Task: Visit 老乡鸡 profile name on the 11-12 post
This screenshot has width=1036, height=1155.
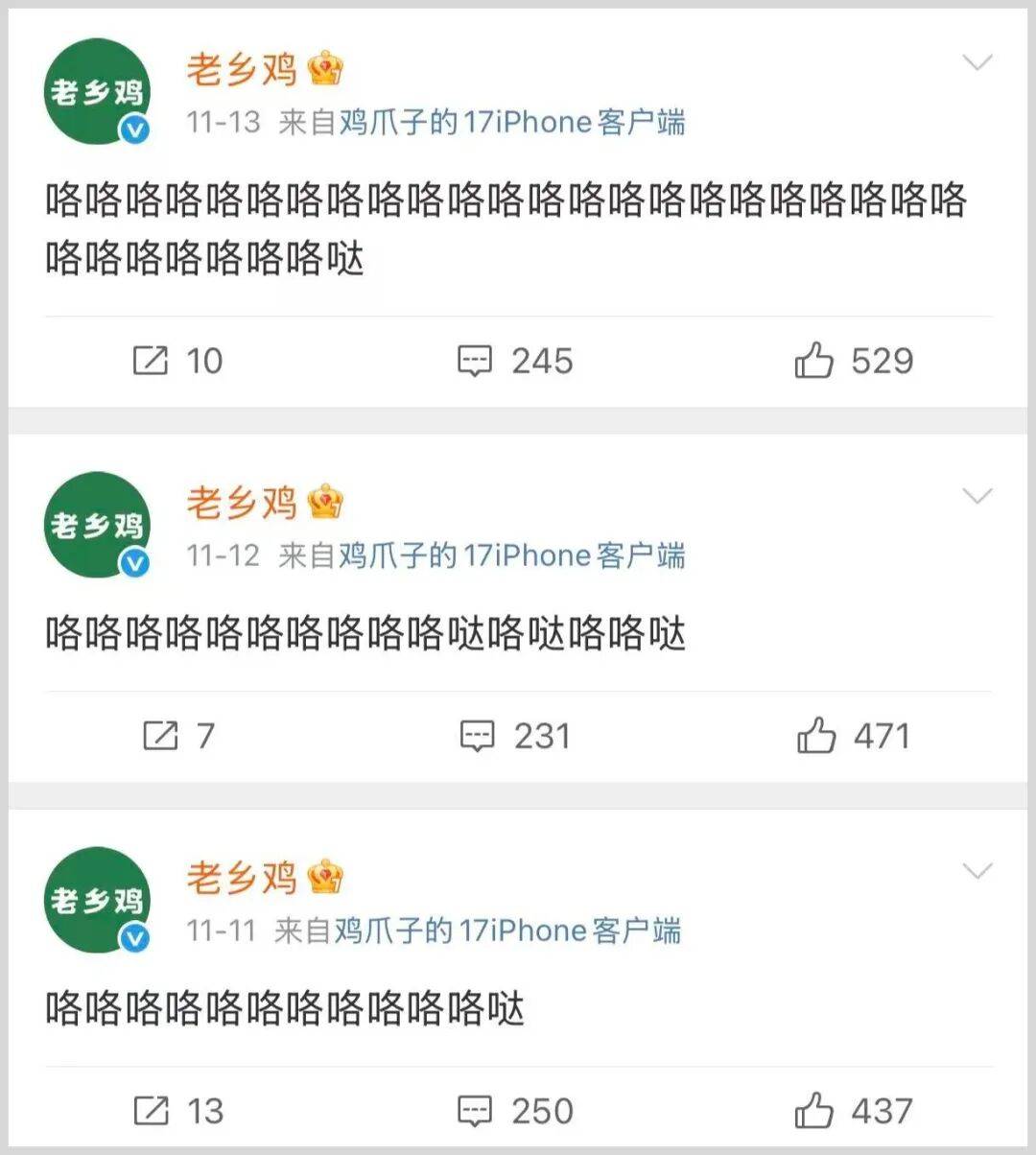Action: pos(242,502)
